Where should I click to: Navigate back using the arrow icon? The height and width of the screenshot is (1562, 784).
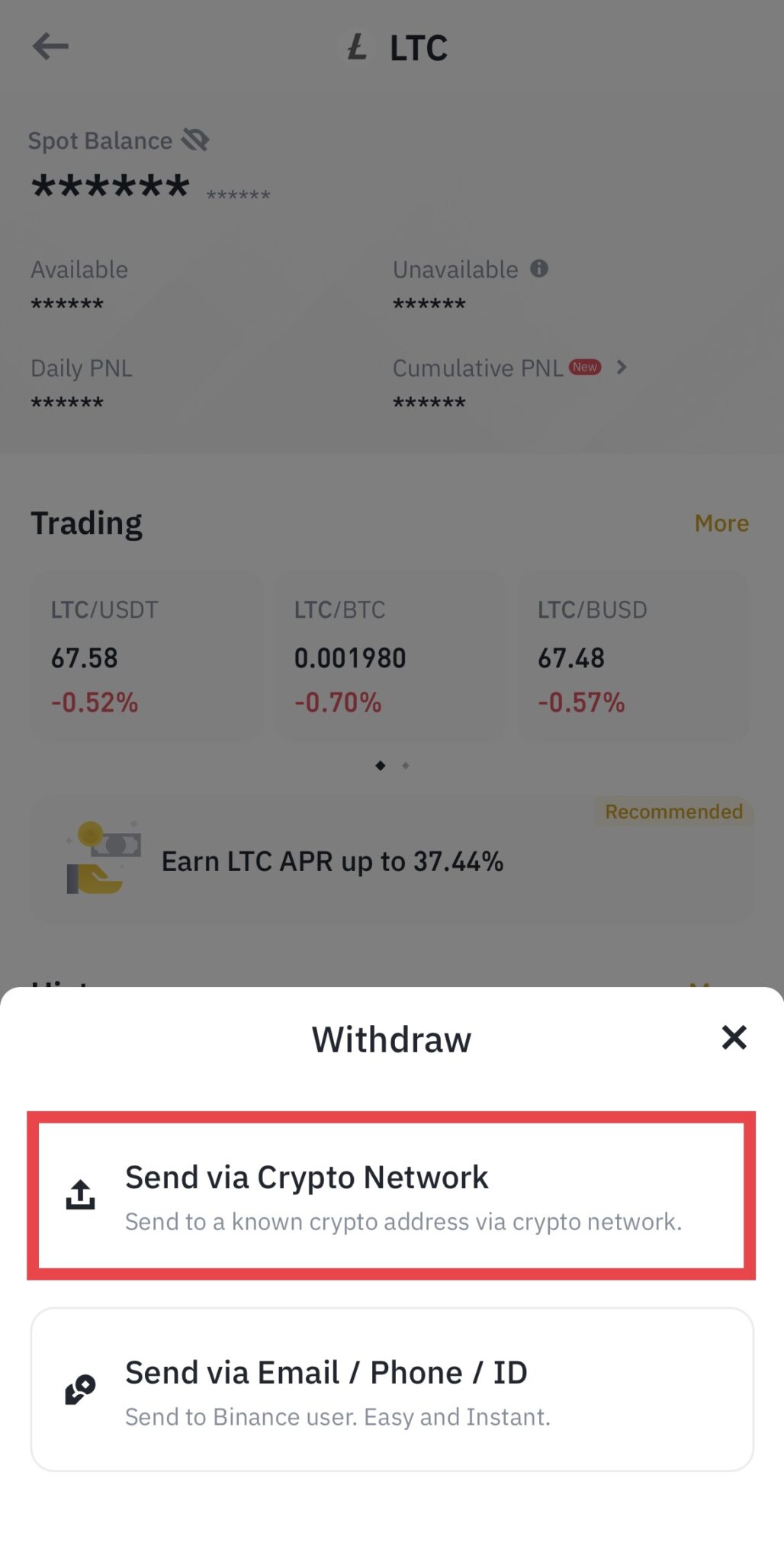50,46
